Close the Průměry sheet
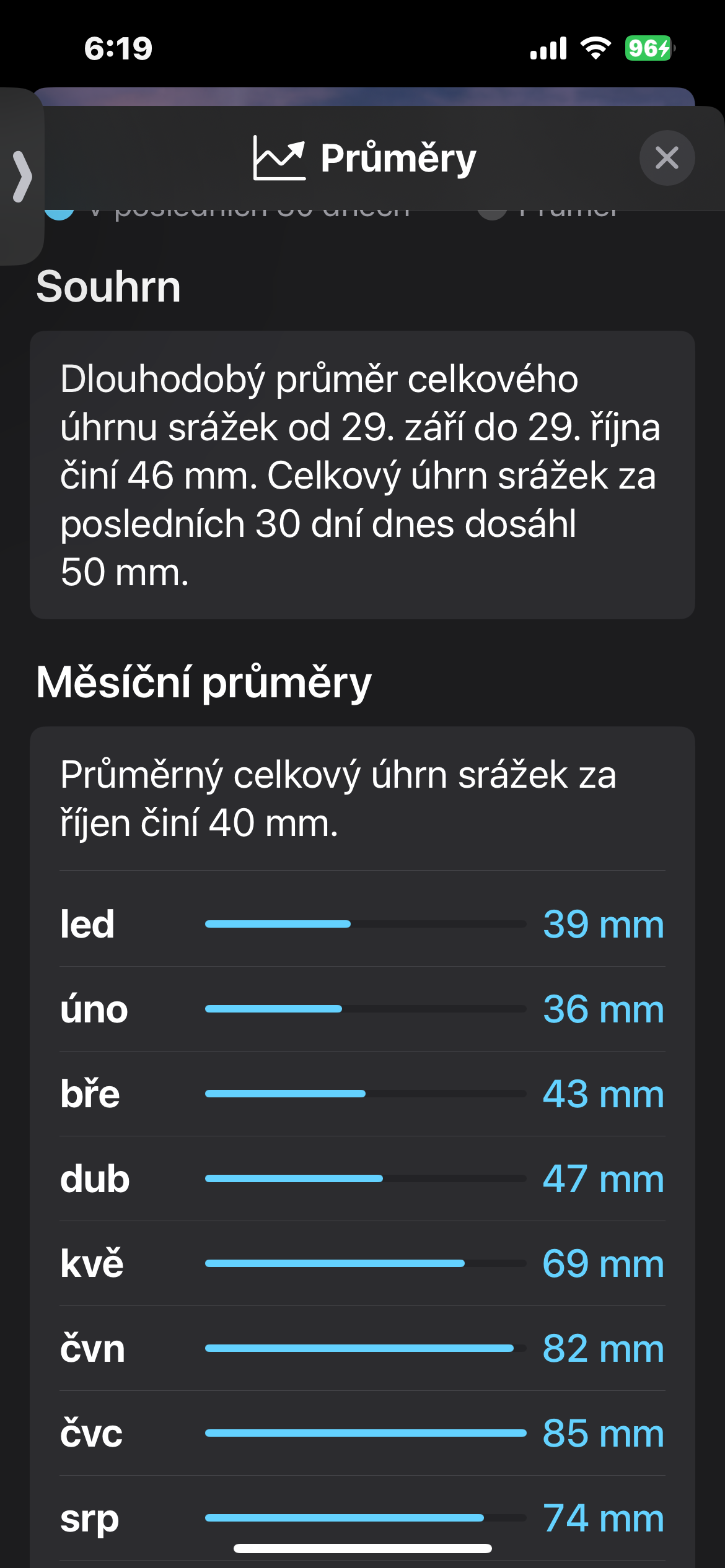The image size is (725, 1568). (667, 158)
